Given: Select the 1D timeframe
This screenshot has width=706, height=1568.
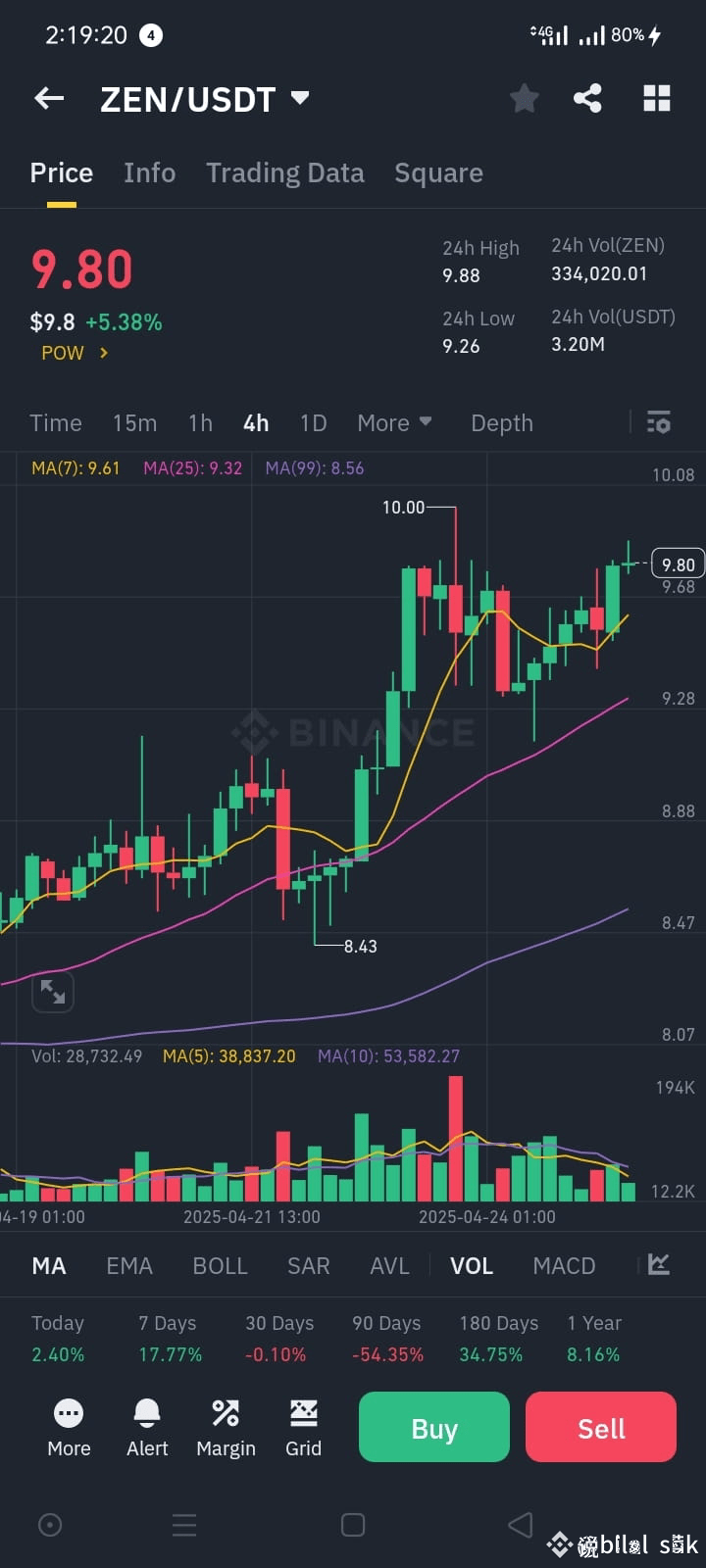Looking at the screenshot, I should (x=313, y=422).
